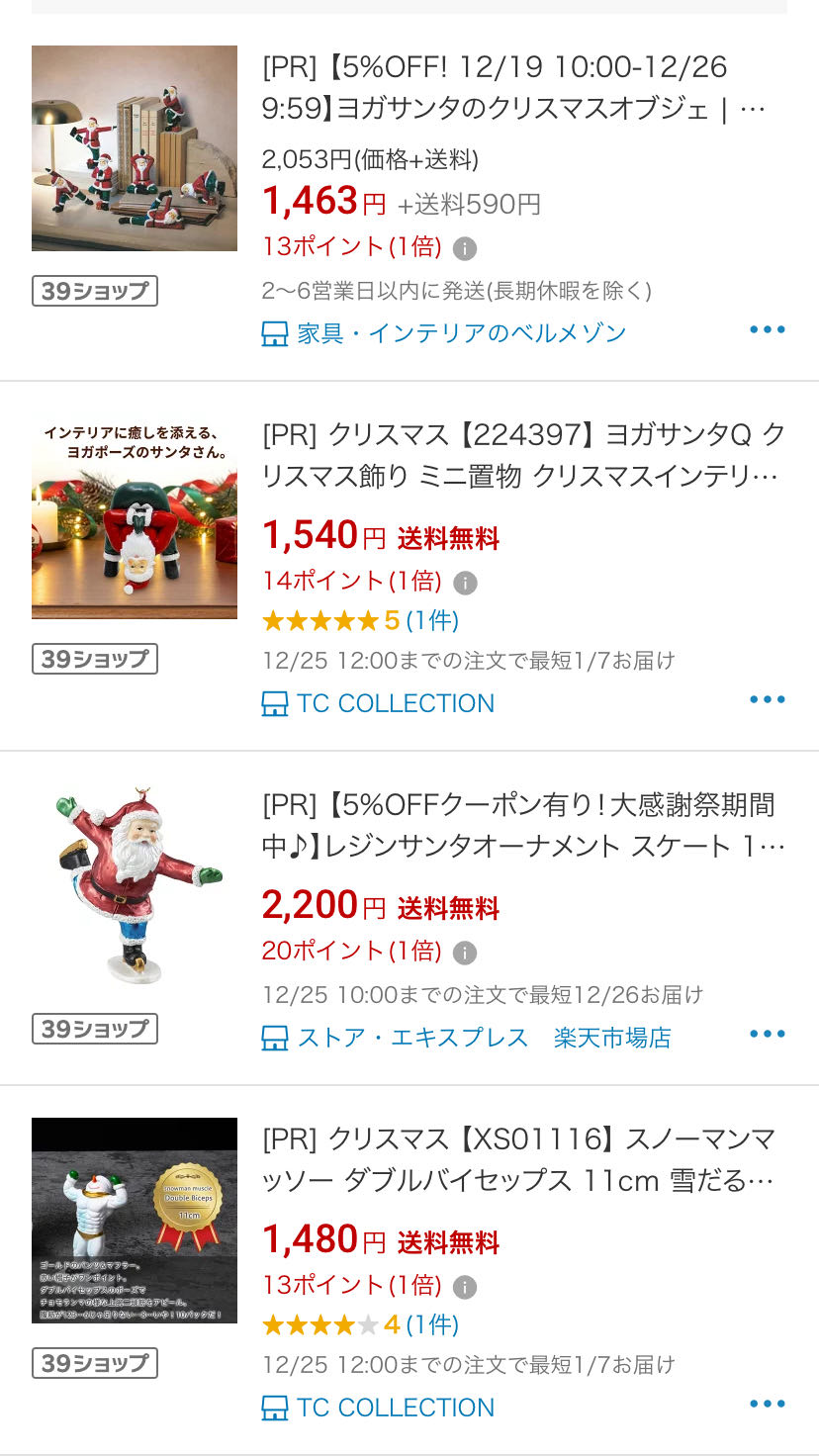View the ヨガサンタQ mini ornament product

tap(523, 455)
